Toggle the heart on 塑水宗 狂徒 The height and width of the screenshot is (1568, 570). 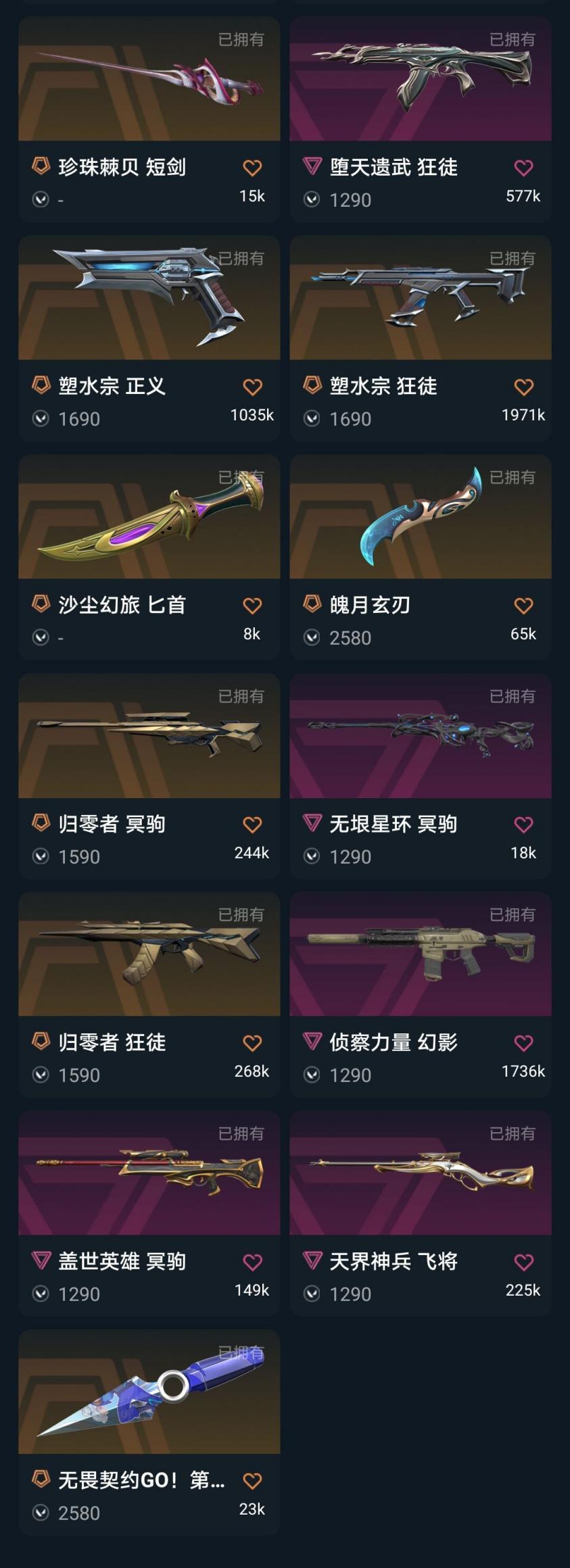tap(522, 387)
